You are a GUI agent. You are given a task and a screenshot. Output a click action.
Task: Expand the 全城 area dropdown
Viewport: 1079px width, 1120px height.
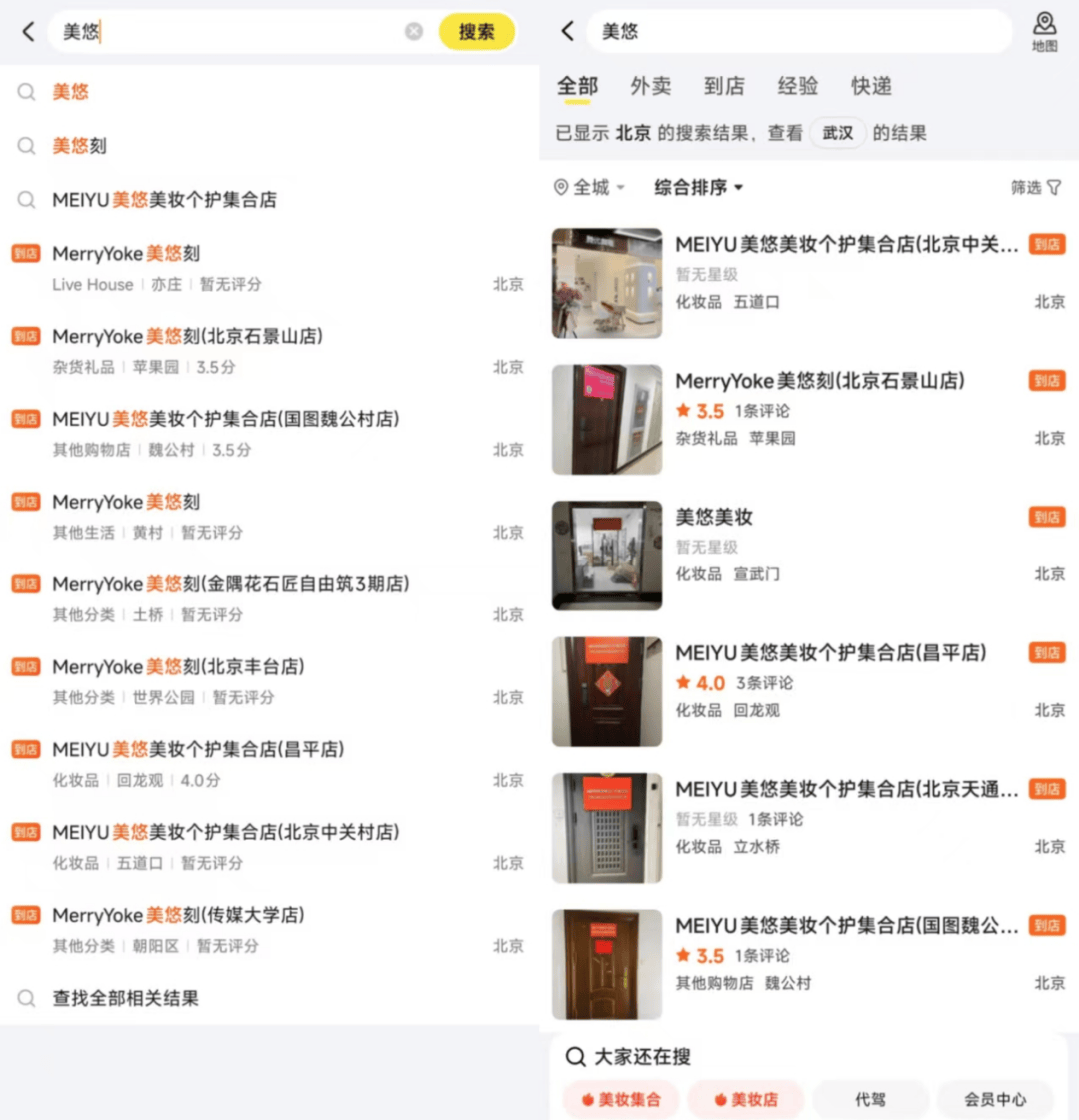point(590,187)
